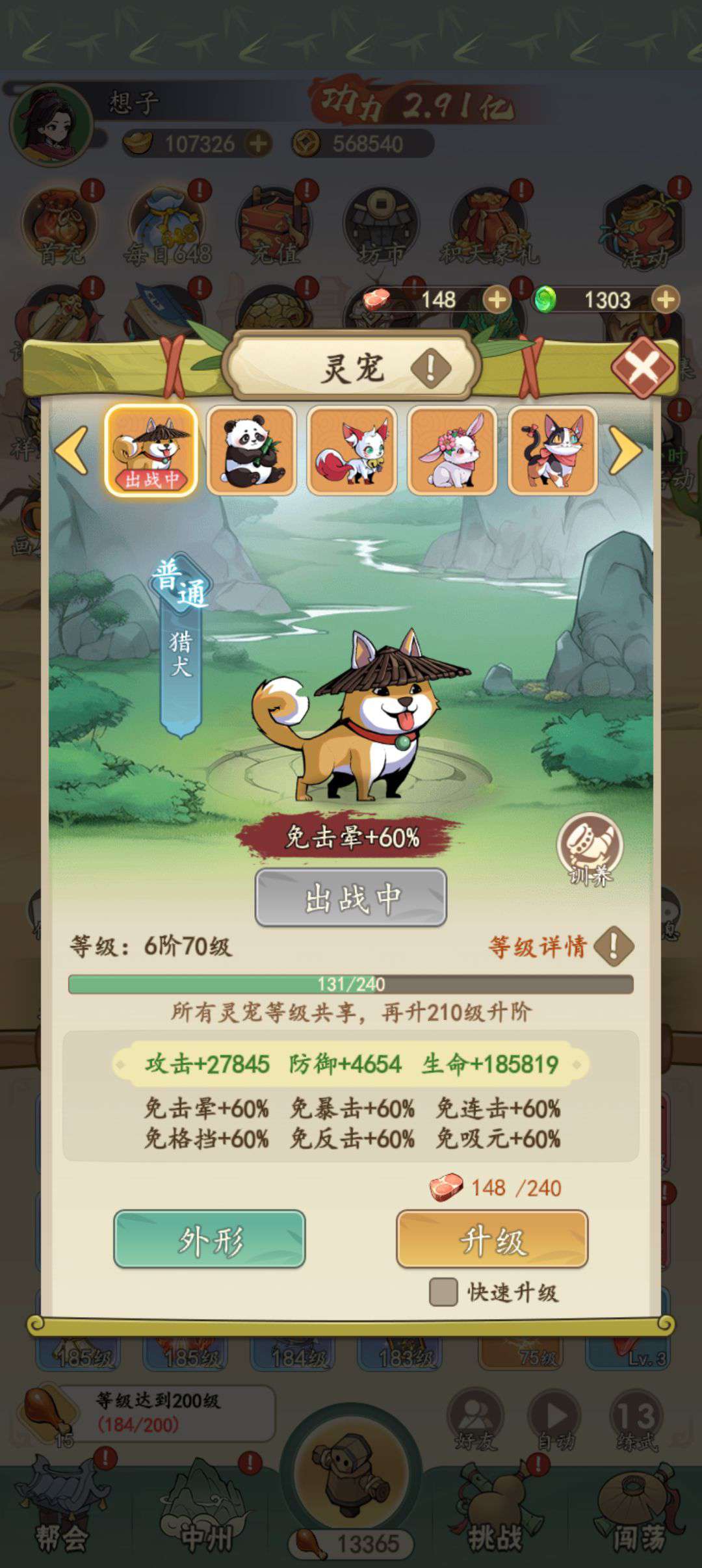Open the info icon beside 灵宠 title

[430, 368]
